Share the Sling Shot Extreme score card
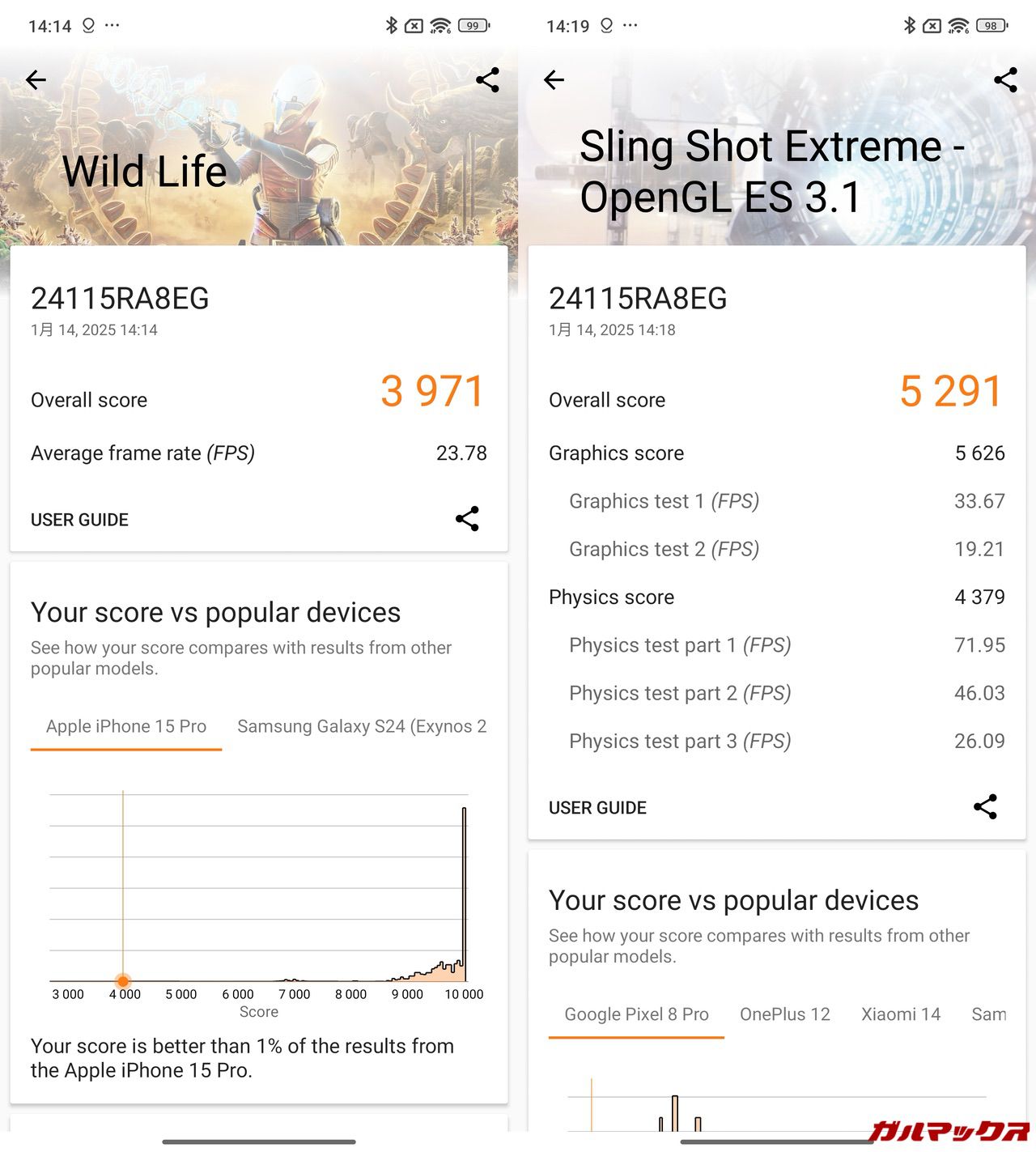This screenshot has width=1036, height=1152. 985,807
